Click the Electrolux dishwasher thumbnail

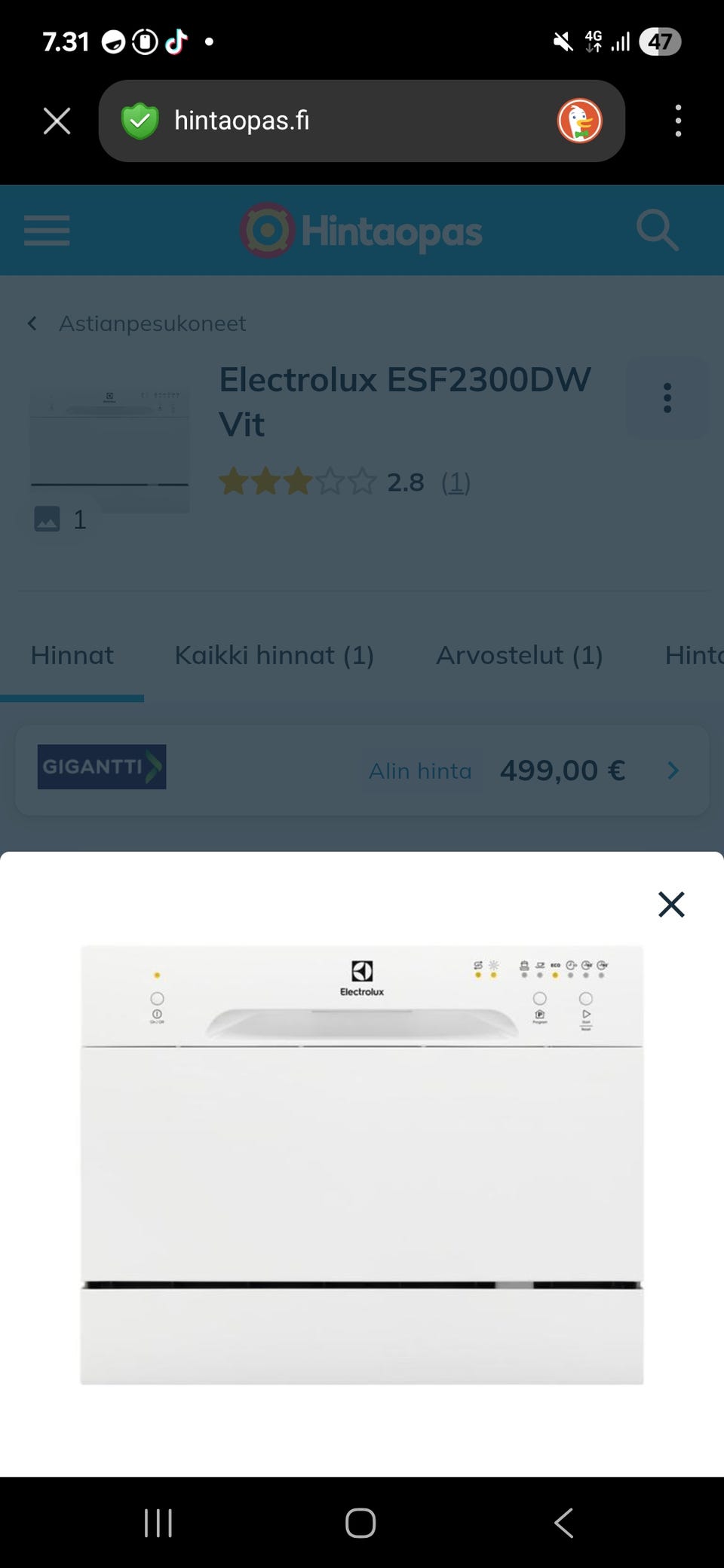[x=110, y=445]
